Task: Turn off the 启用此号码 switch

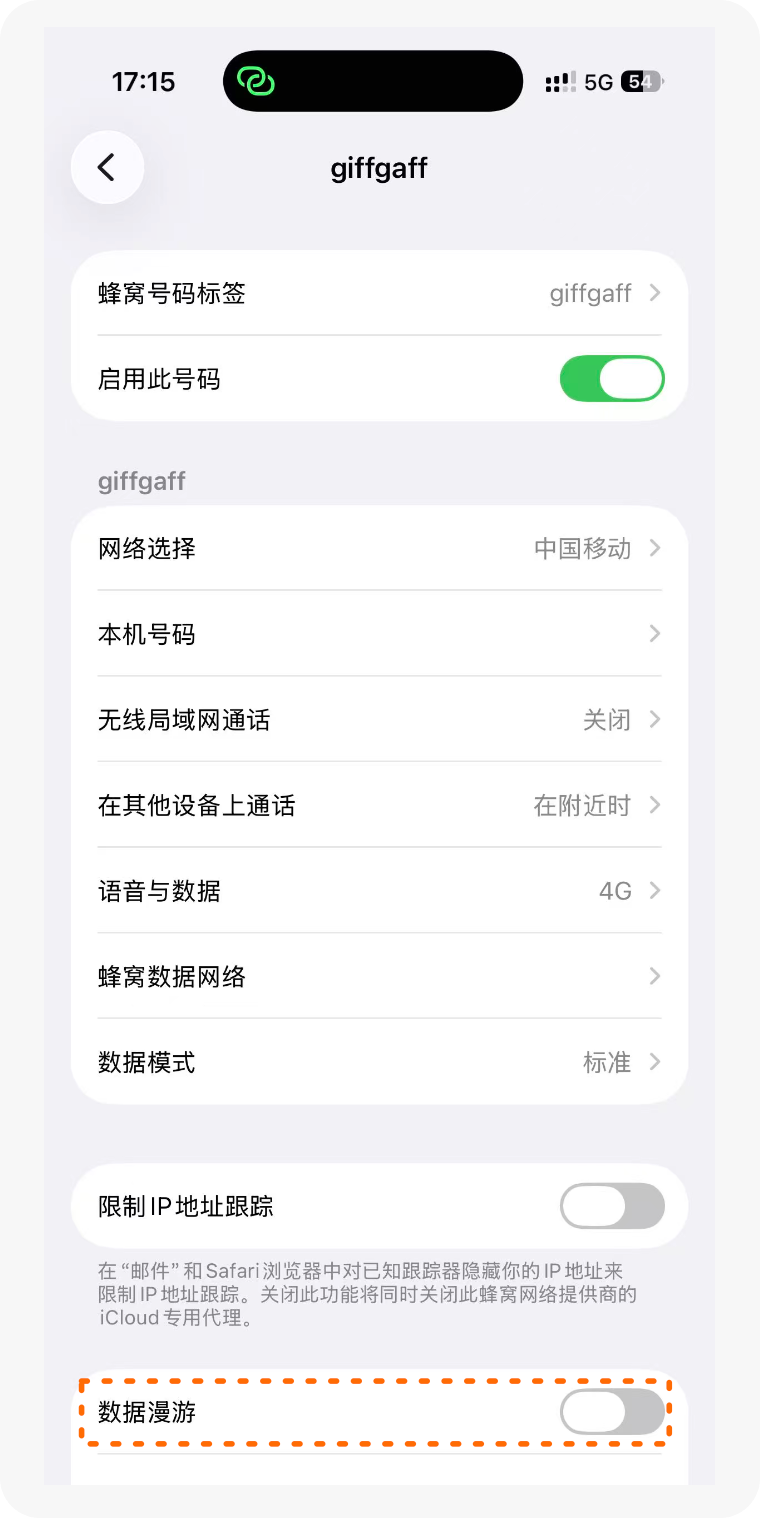Action: [x=612, y=379]
